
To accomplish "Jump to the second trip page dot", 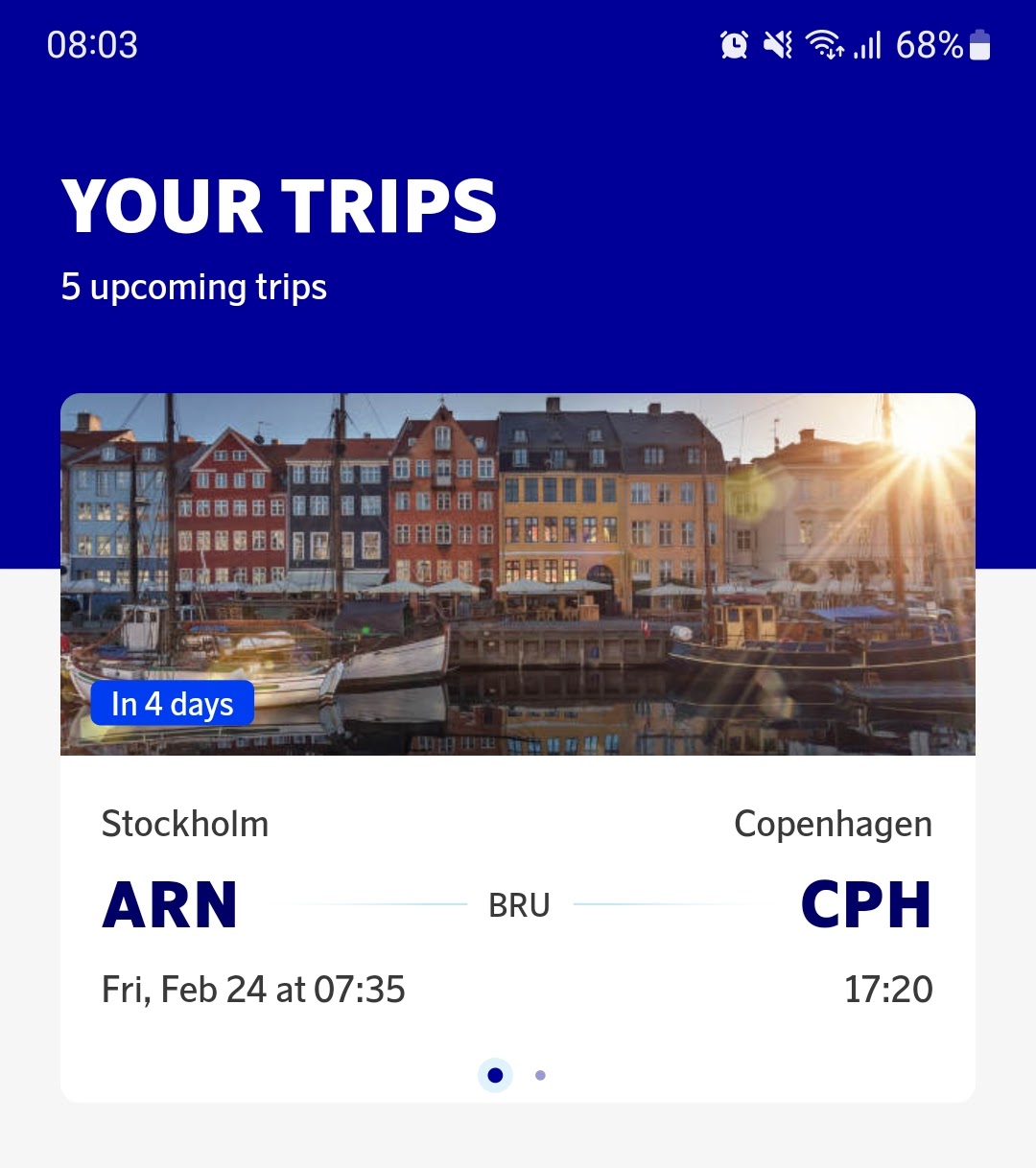I will tap(540, 1075).
